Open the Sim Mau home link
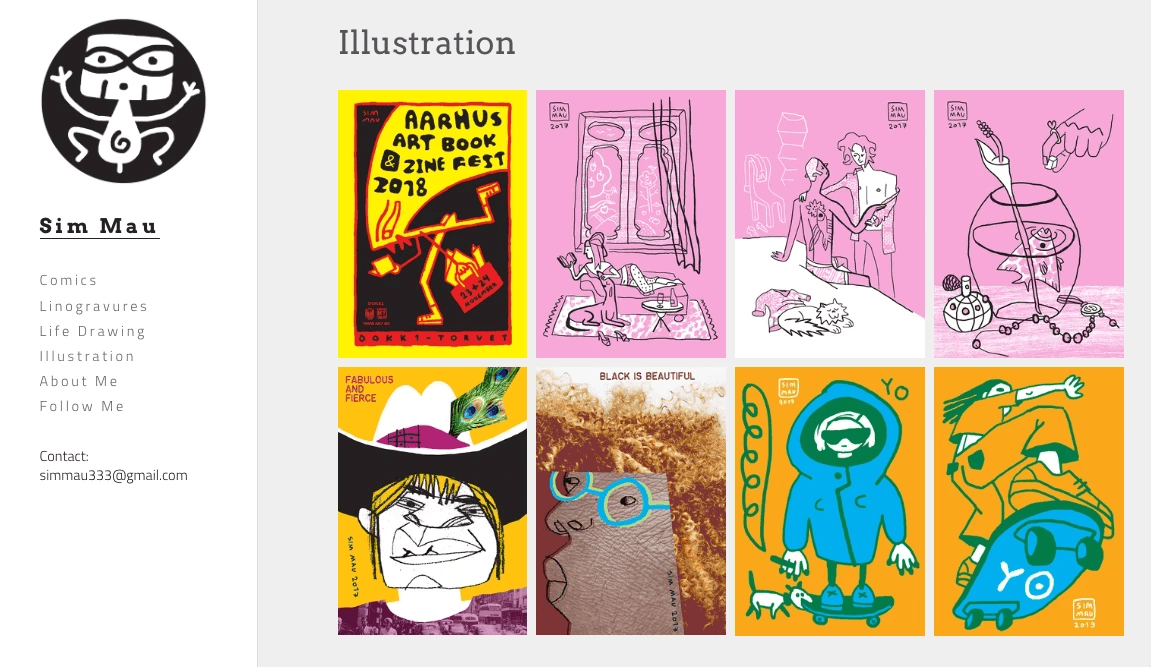This screenshot has height=667, width=1151. (x=99, y=226)
